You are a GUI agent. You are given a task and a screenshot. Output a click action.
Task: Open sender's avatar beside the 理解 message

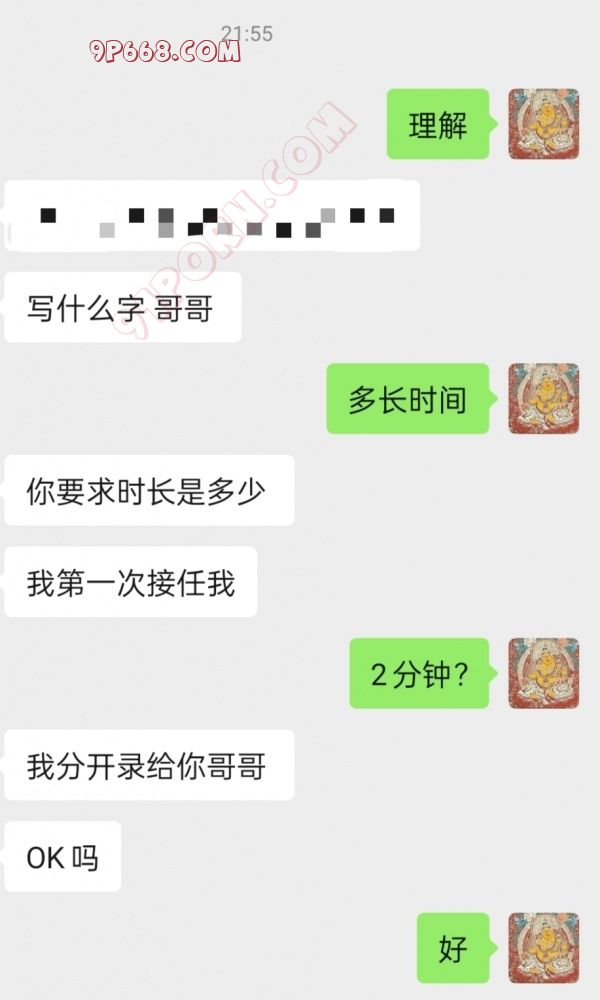coord(543,124)
